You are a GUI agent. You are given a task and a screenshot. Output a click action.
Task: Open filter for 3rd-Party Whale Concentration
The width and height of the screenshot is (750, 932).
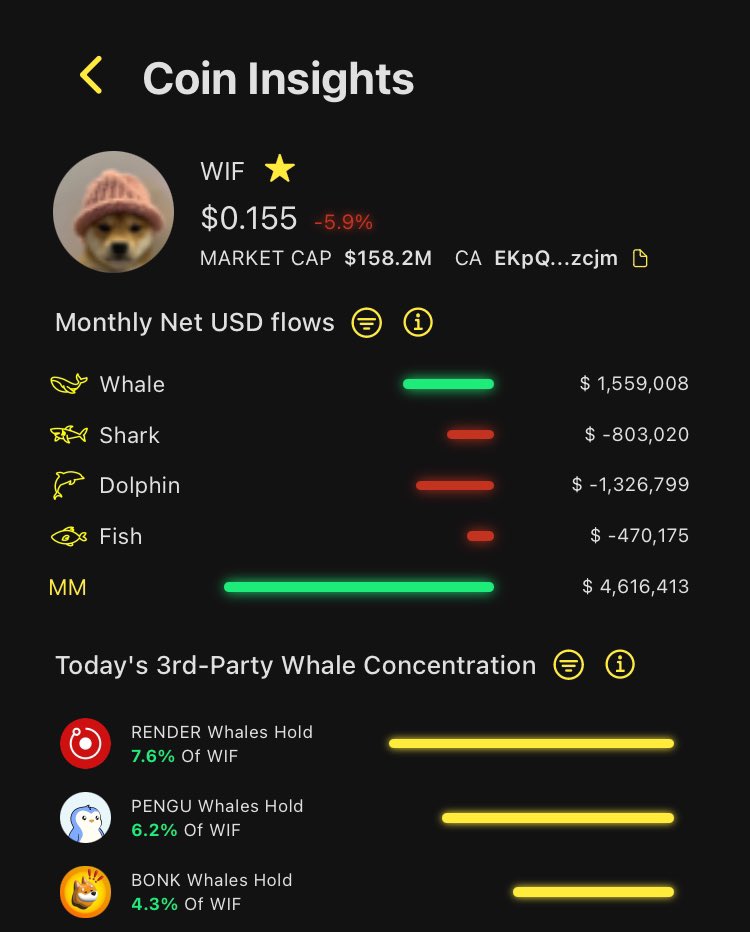(x=569, y=665)
